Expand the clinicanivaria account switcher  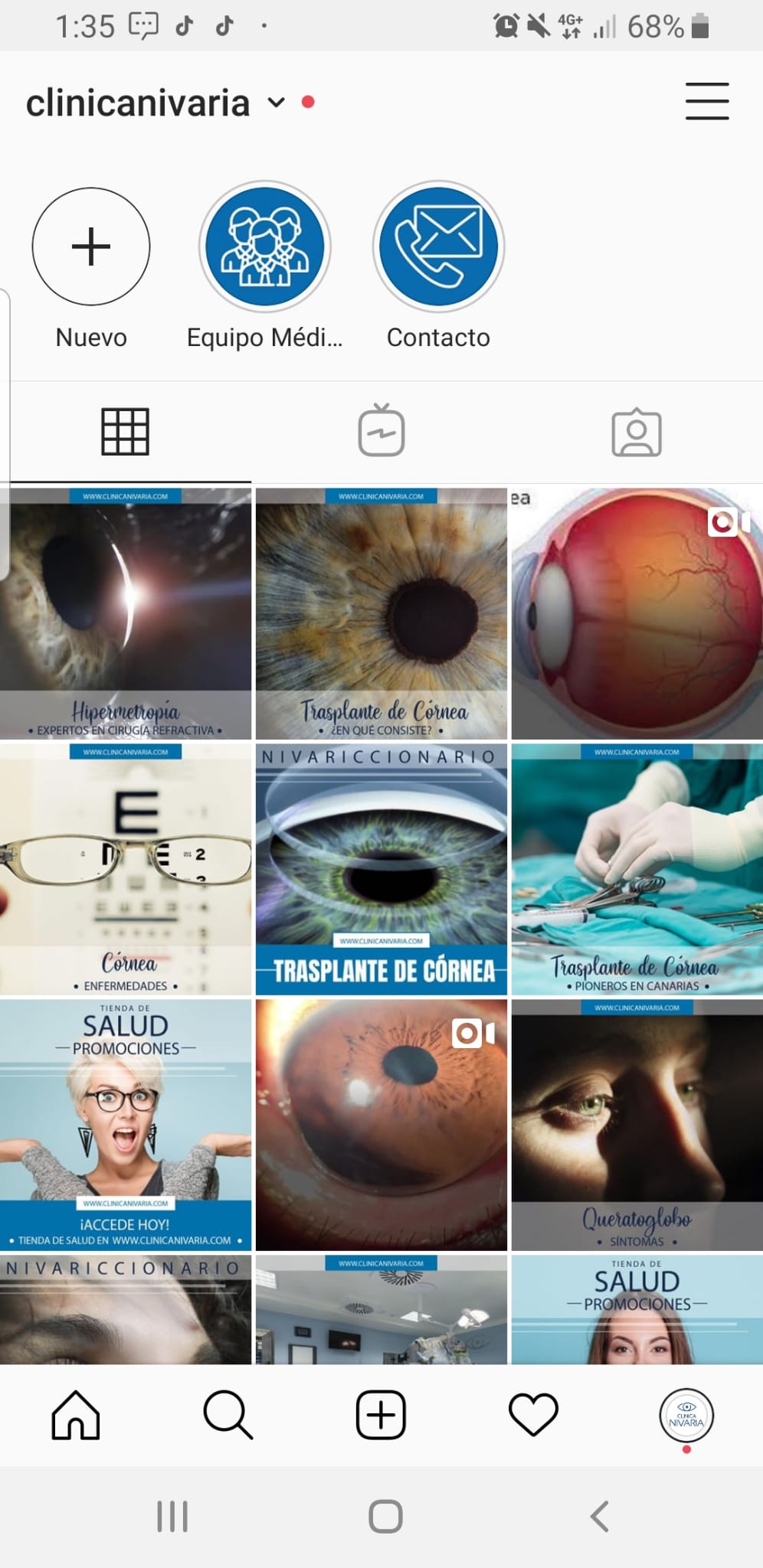[277, 102]
